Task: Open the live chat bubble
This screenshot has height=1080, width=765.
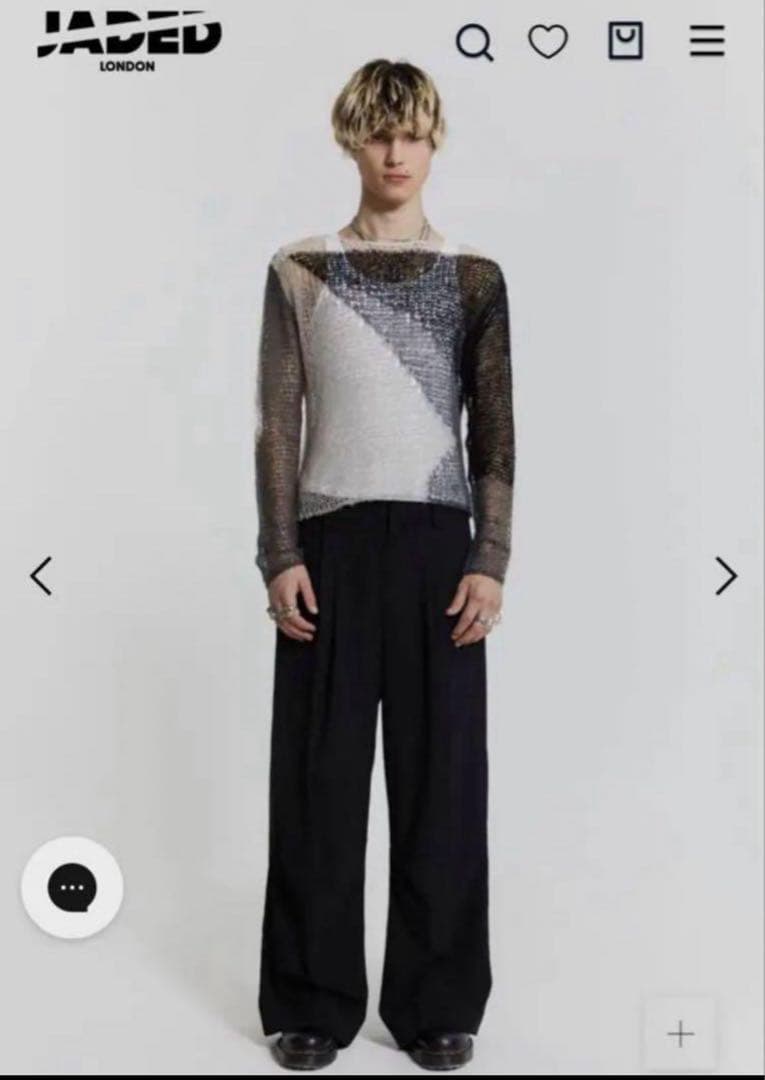Action: click(x=72, y=887)
